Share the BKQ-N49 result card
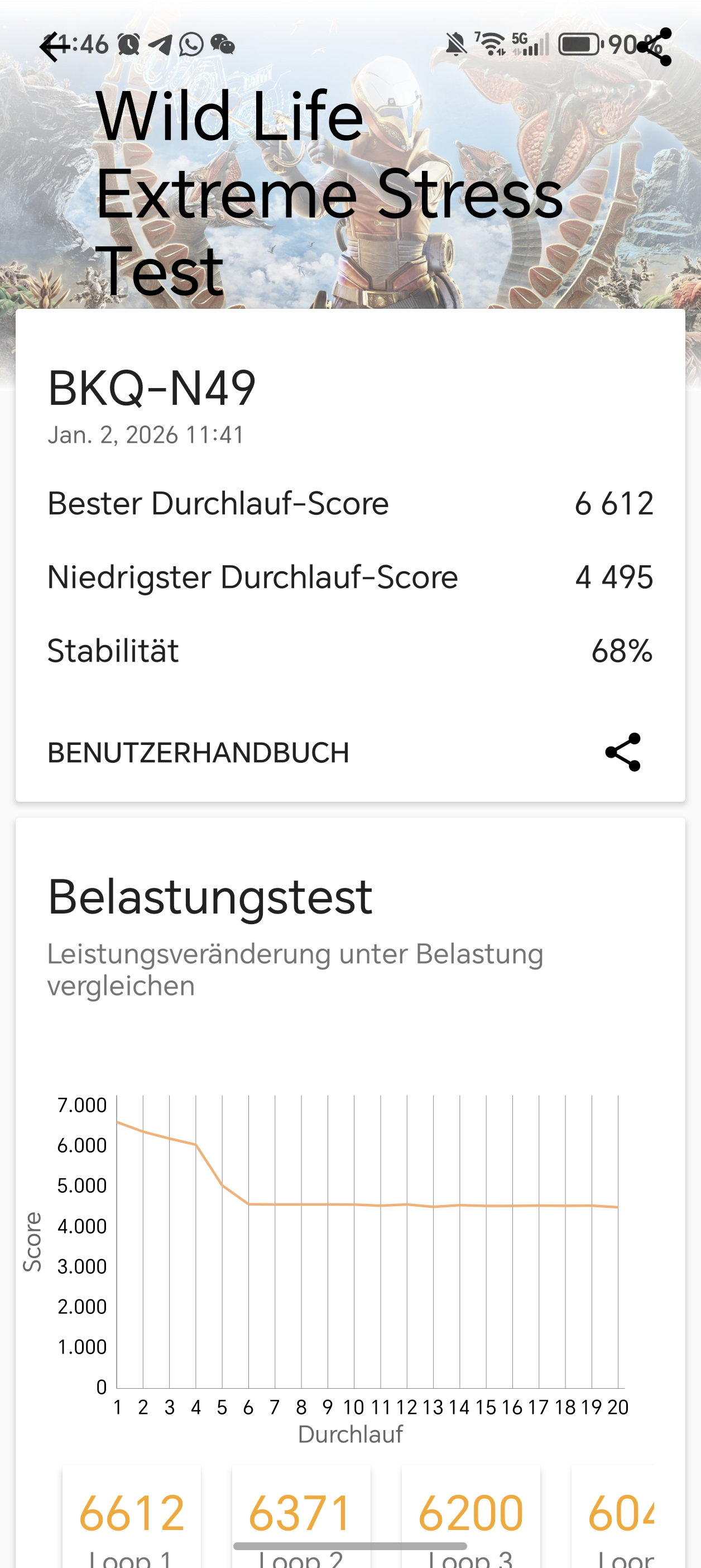Image resolution: width=701 pixels, height=1568 pixels. click(x=622, y=752)
